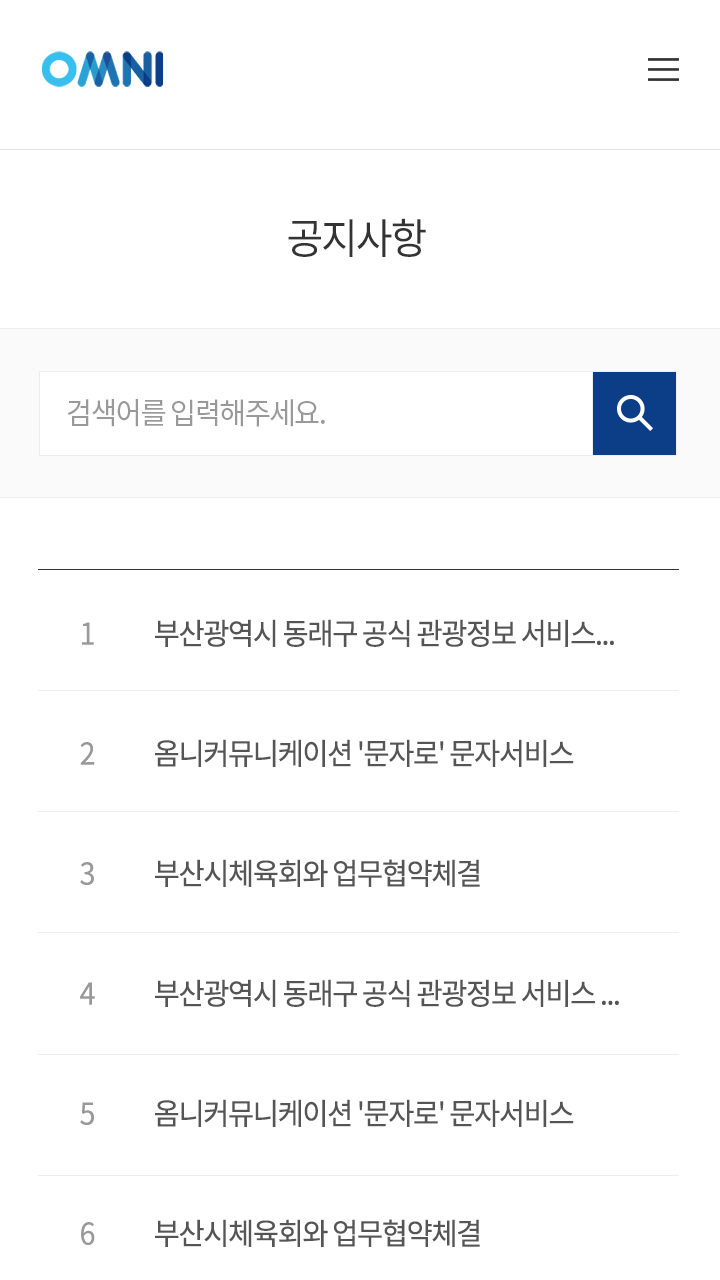Image resolution: width=720 pixels, height=1280 pixels.
Task: Open notice 1 about 동래구 관광정보 서비스
Action: coord(384,634)
